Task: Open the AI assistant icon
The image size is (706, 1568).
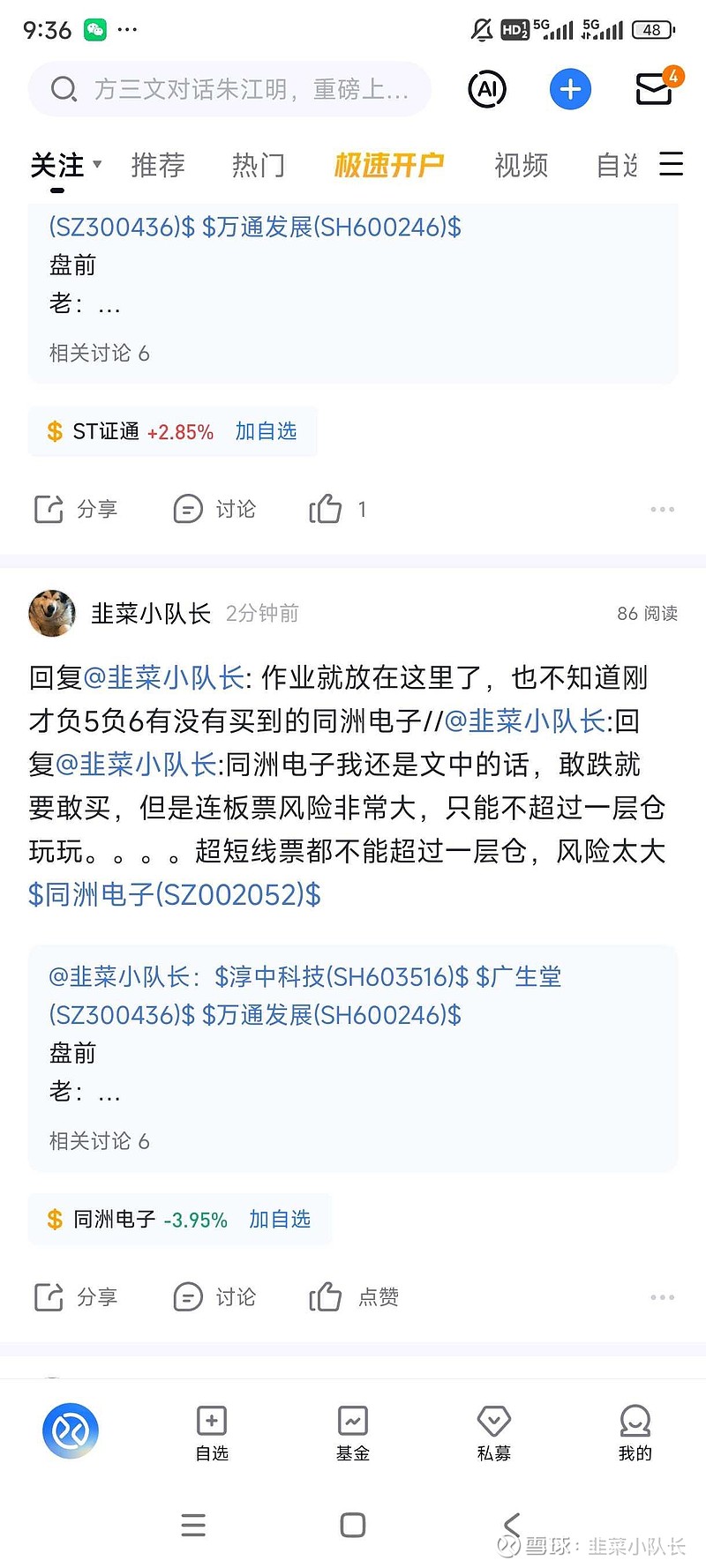Action: click(x=487, y=89)
